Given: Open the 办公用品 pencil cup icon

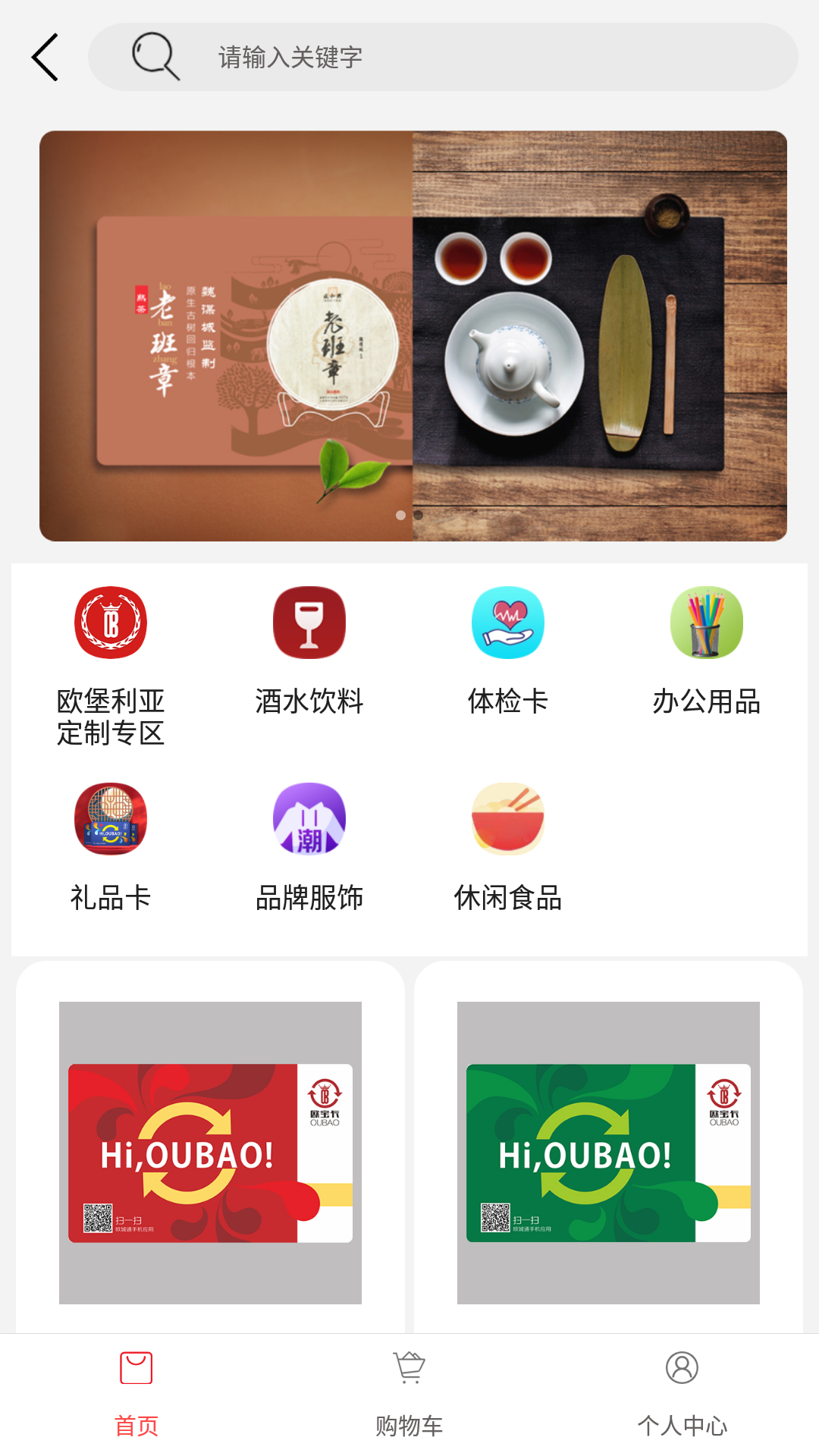Looking at the screenshot, I should (708, 622).
